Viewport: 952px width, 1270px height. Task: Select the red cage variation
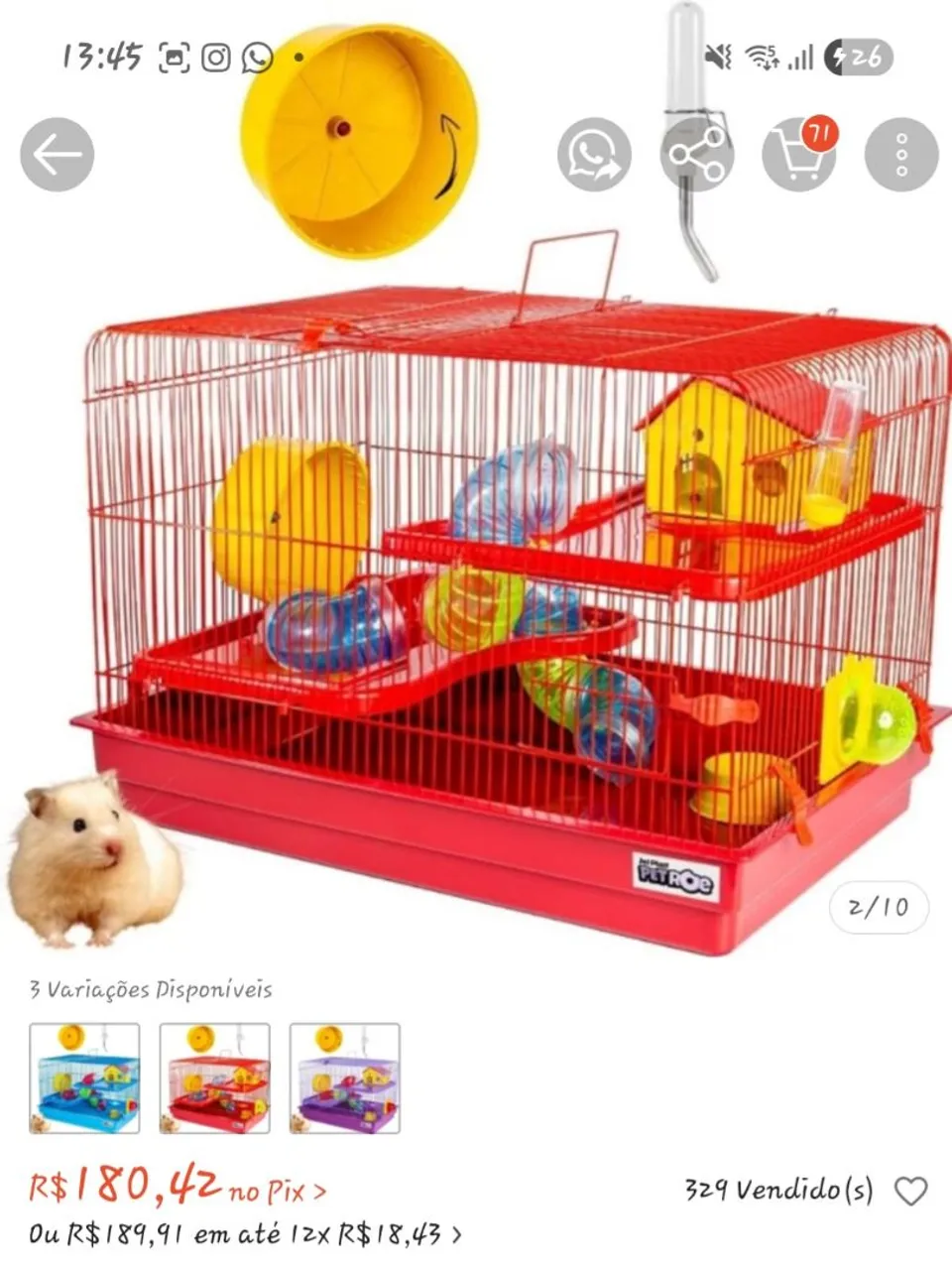coord(214,1079)
